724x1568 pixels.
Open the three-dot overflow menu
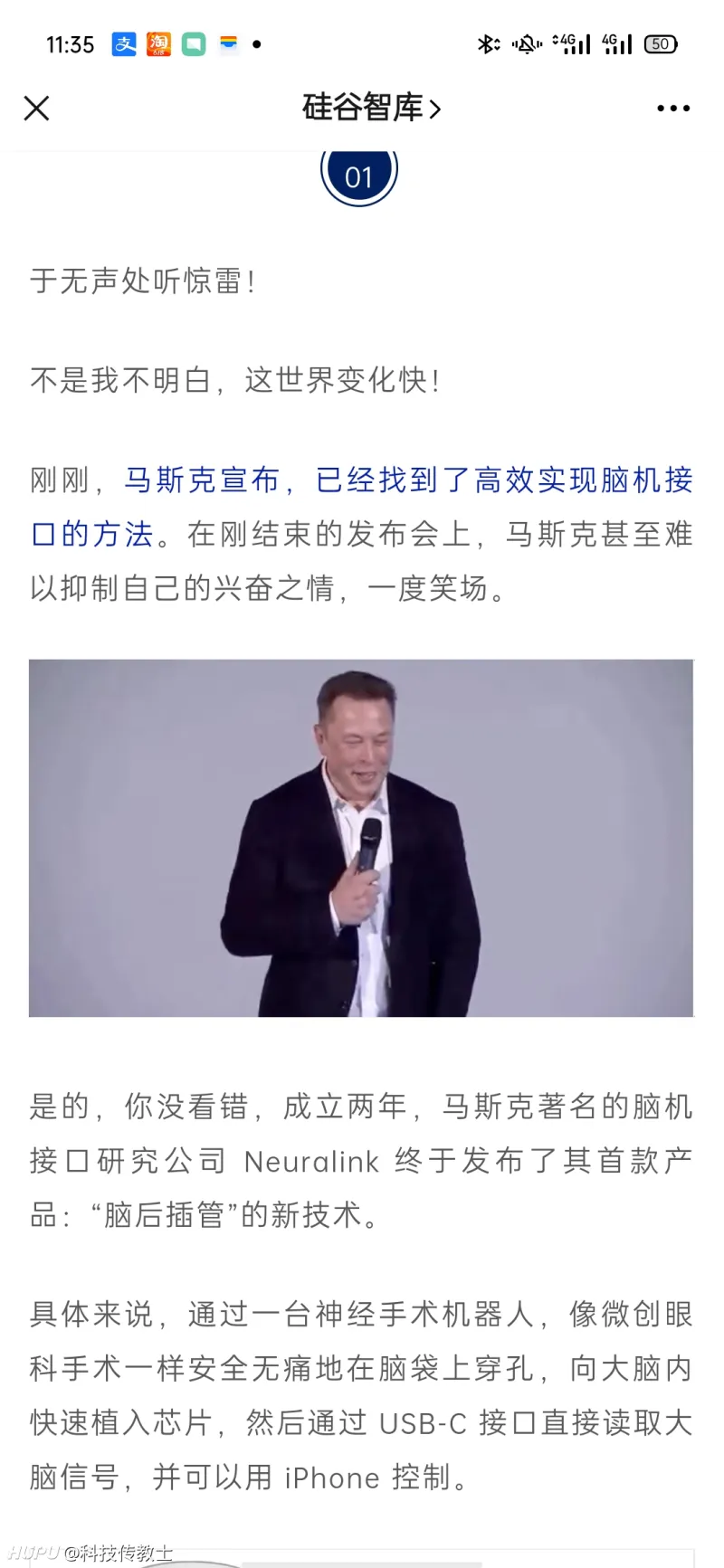(x=672, y=109)
